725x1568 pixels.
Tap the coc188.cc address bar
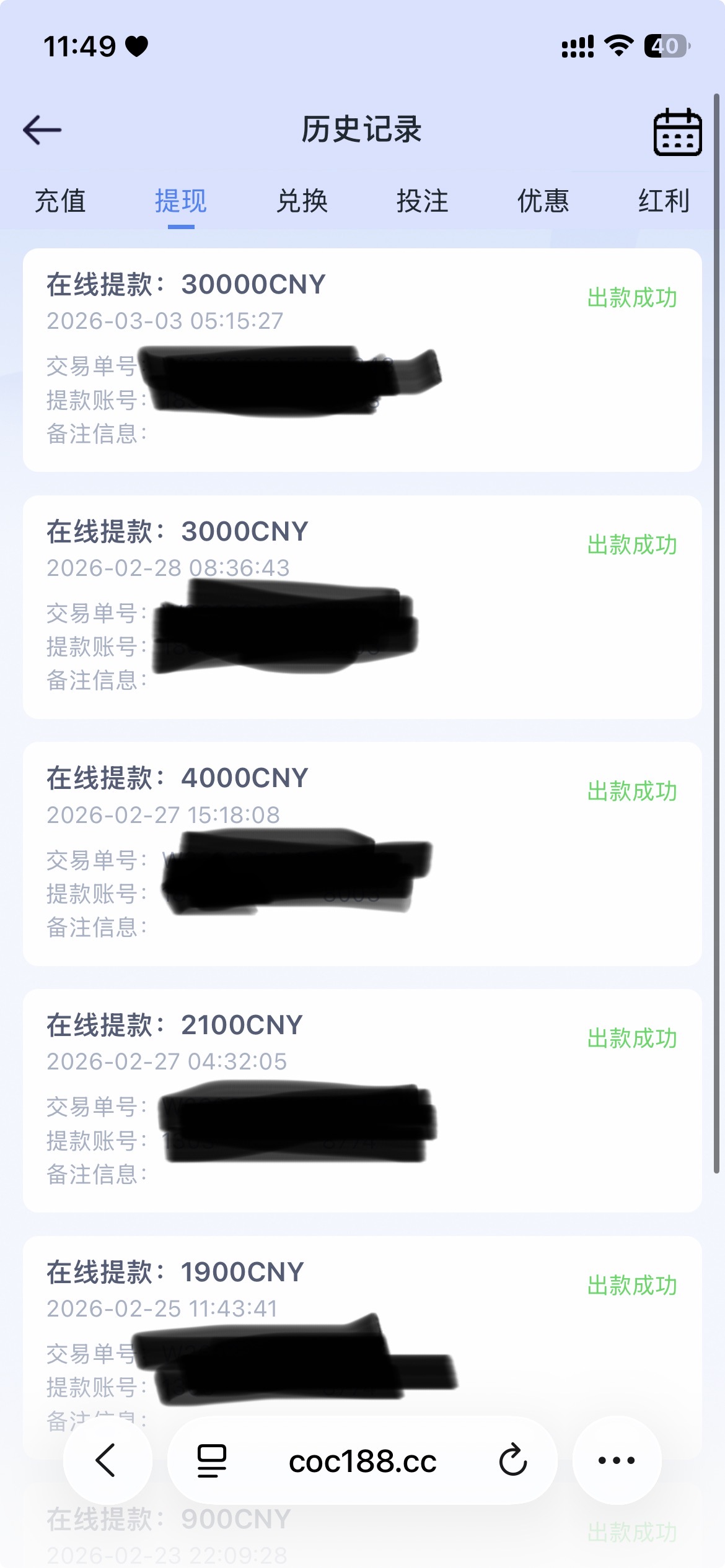pyautogui.click(x=362, y=1461)
